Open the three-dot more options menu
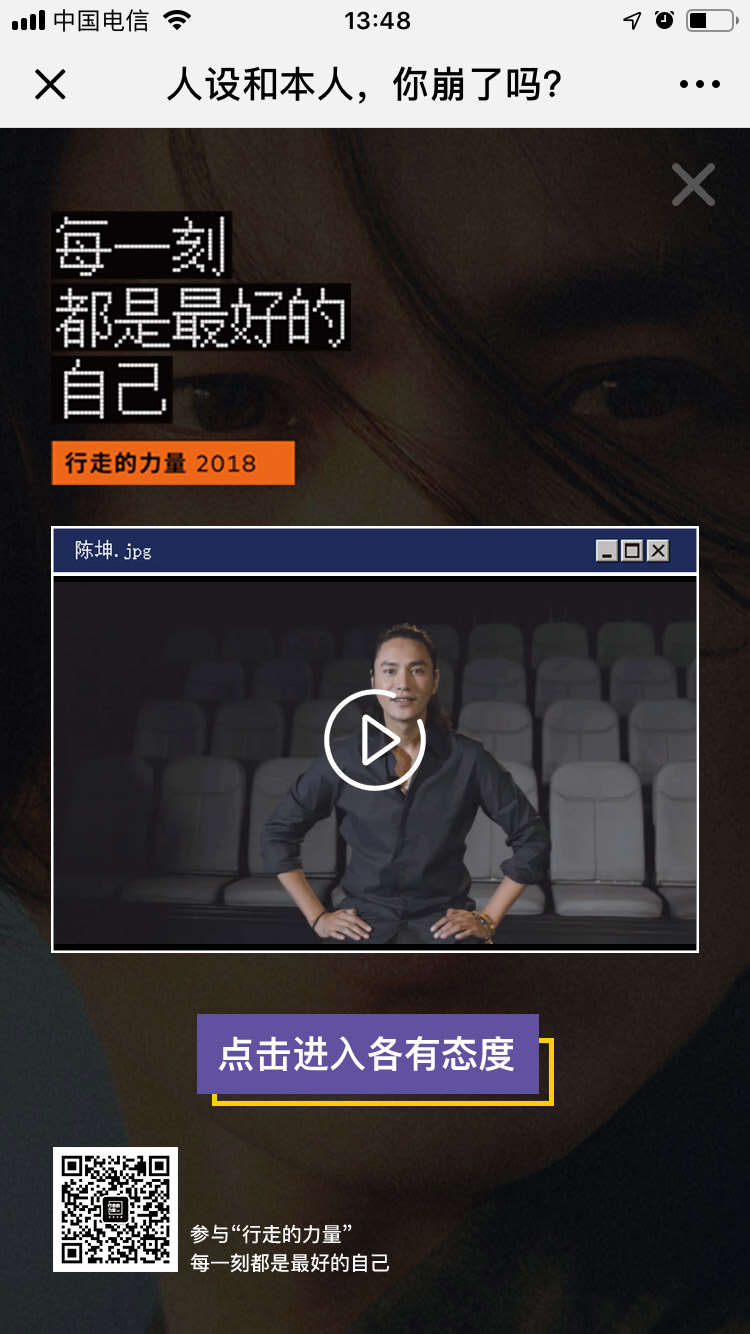 [x=699, y=85]
